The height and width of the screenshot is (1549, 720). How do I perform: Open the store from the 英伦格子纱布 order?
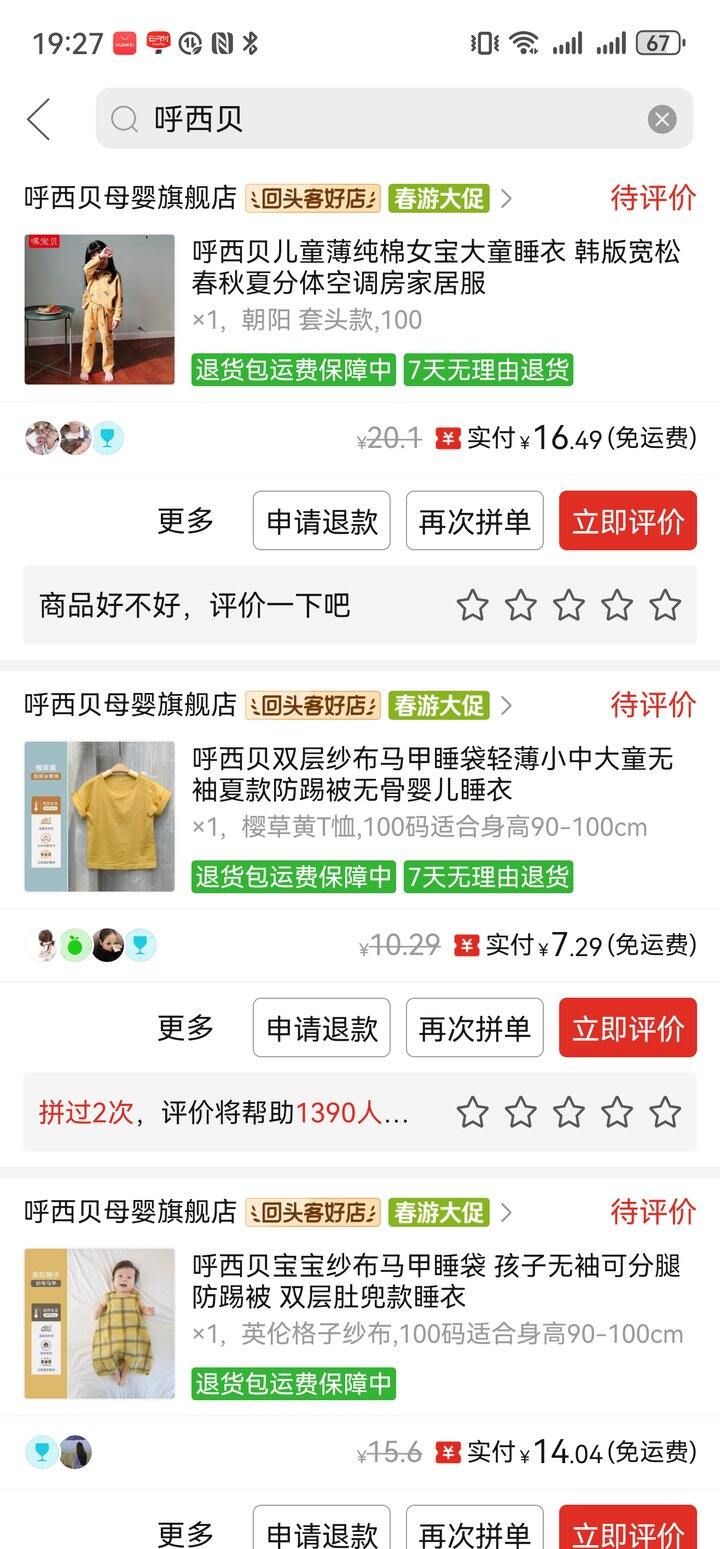[131, 1212]
